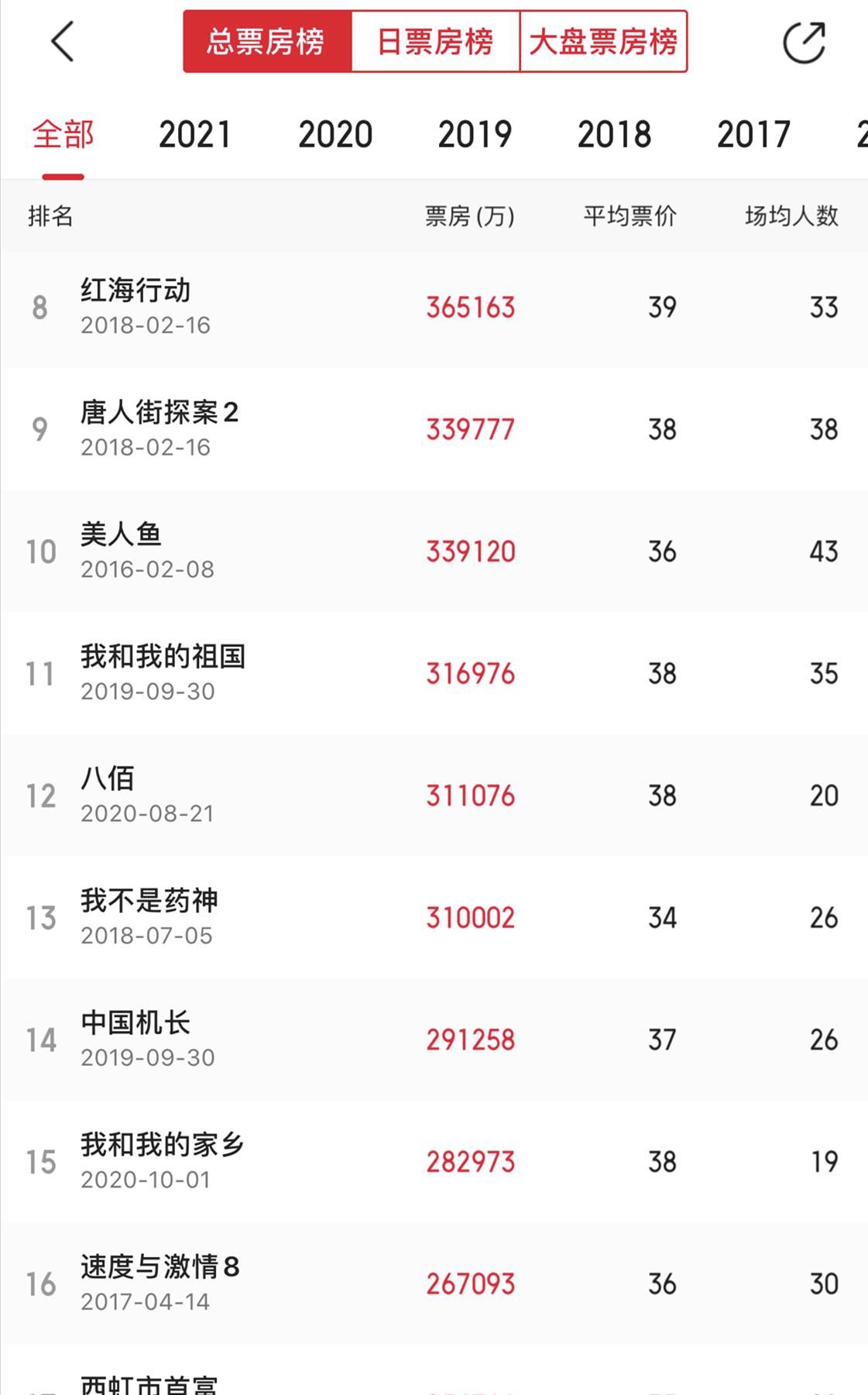Select the 全部 year filter
The height and width of the screenshot is (1395, 868).
pyautogui.click(x=62, y=135)
